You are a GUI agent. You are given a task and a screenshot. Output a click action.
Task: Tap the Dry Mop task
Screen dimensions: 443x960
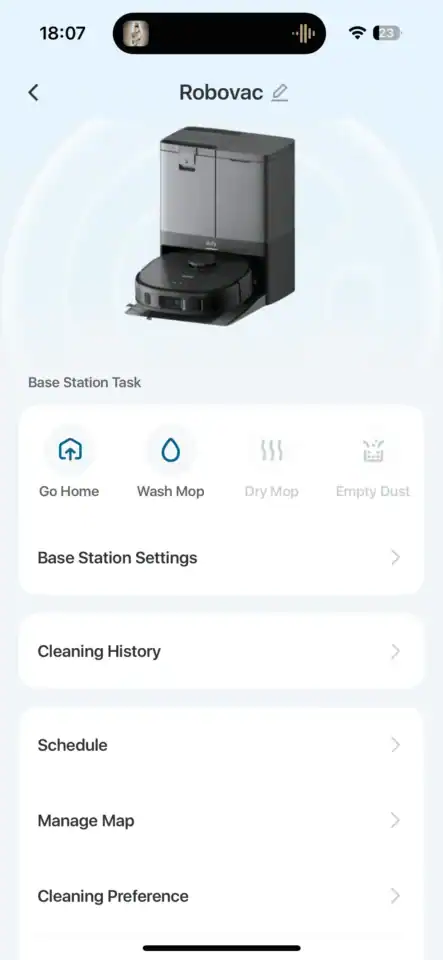pyautogui.click(x=272, y=463)
